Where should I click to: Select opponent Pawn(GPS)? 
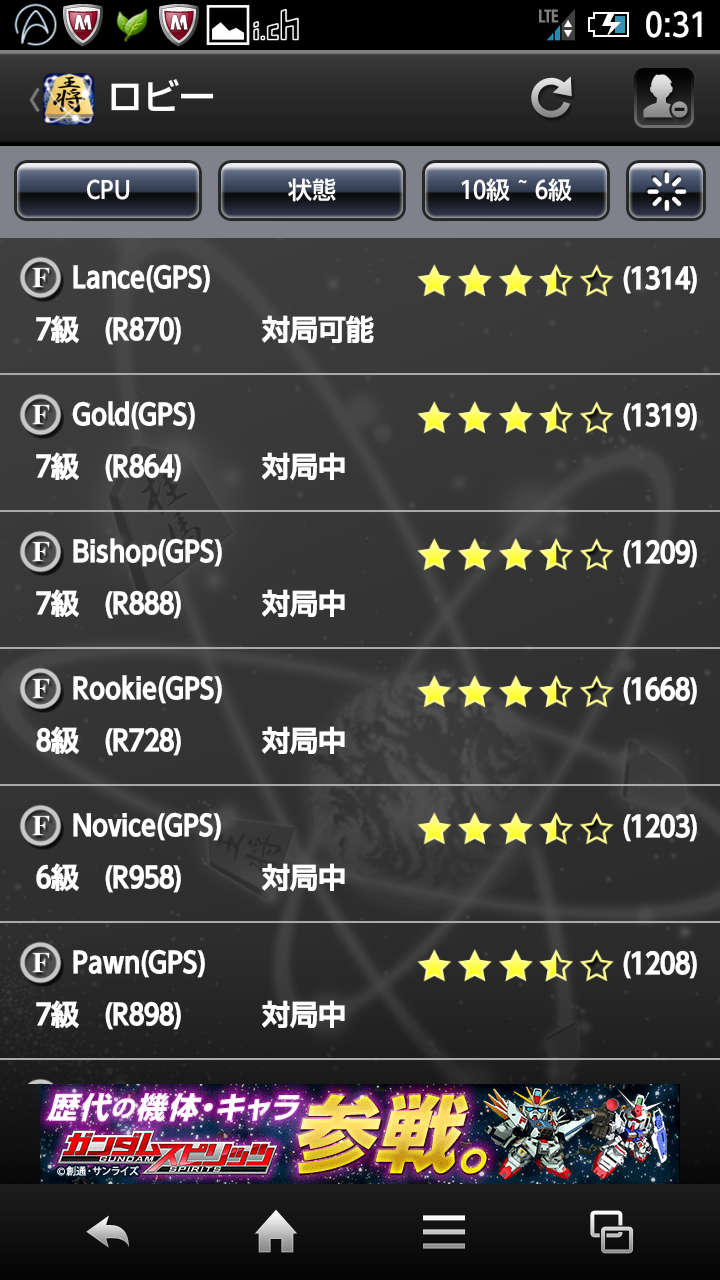click(x=360, y=990)
